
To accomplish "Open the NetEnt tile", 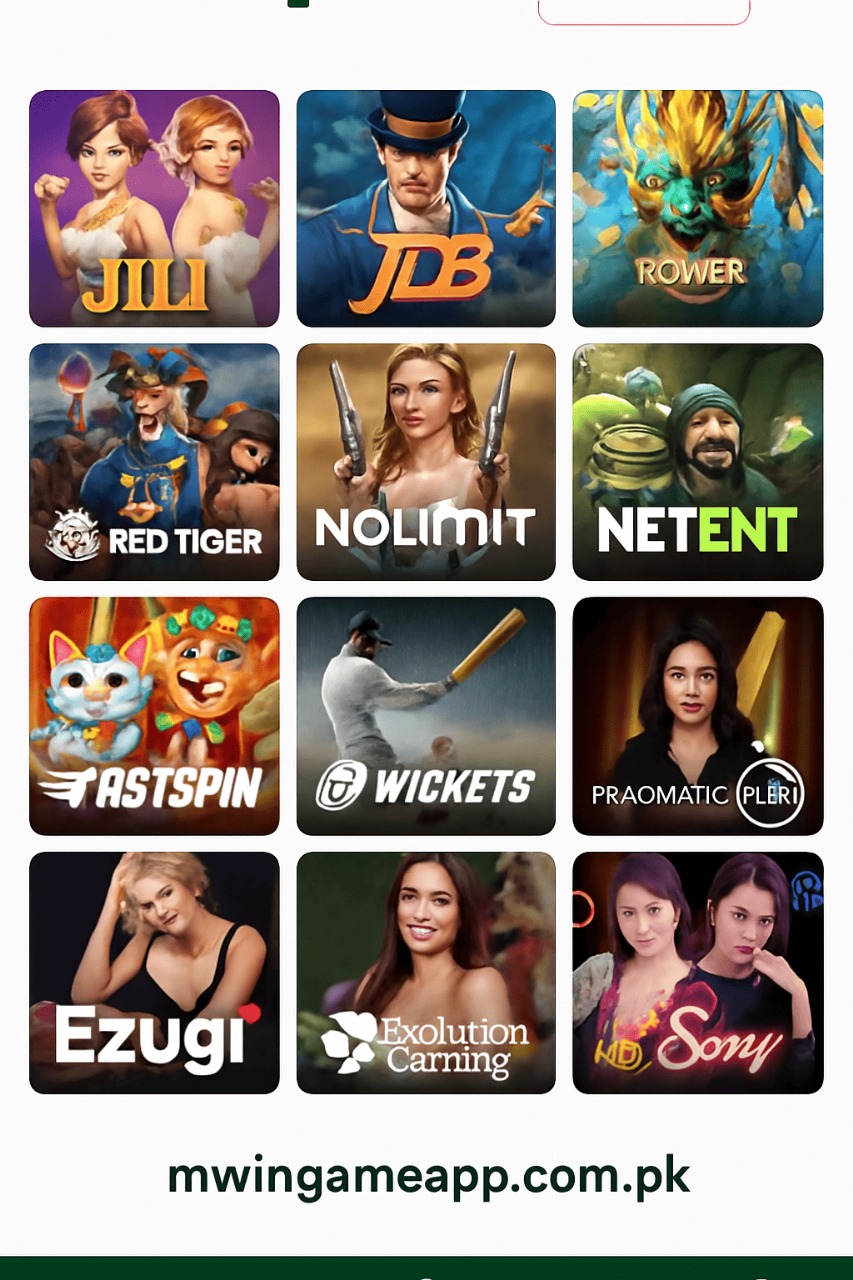I will point(697,461).
